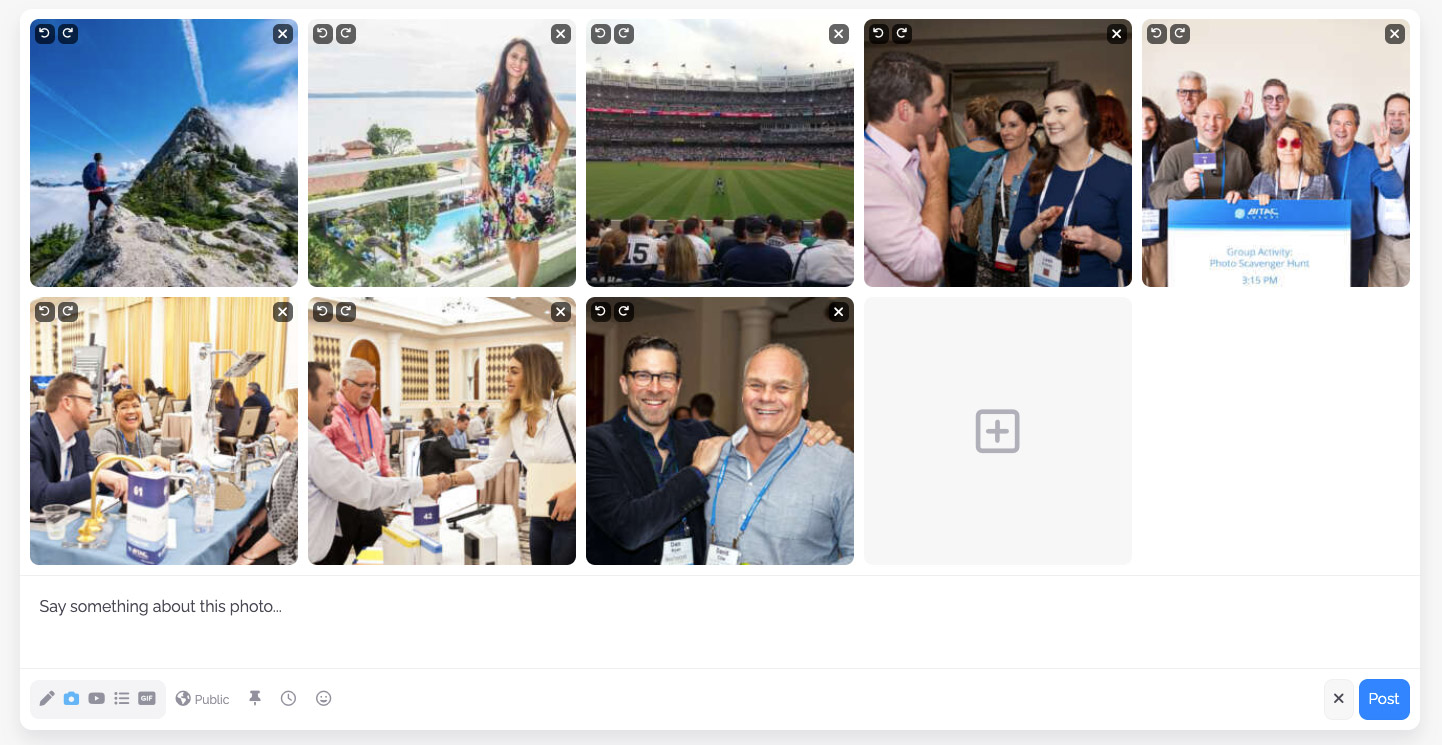1442x745 pixels.
Task: Create a poll with the list icon
Action: point(122,699)
